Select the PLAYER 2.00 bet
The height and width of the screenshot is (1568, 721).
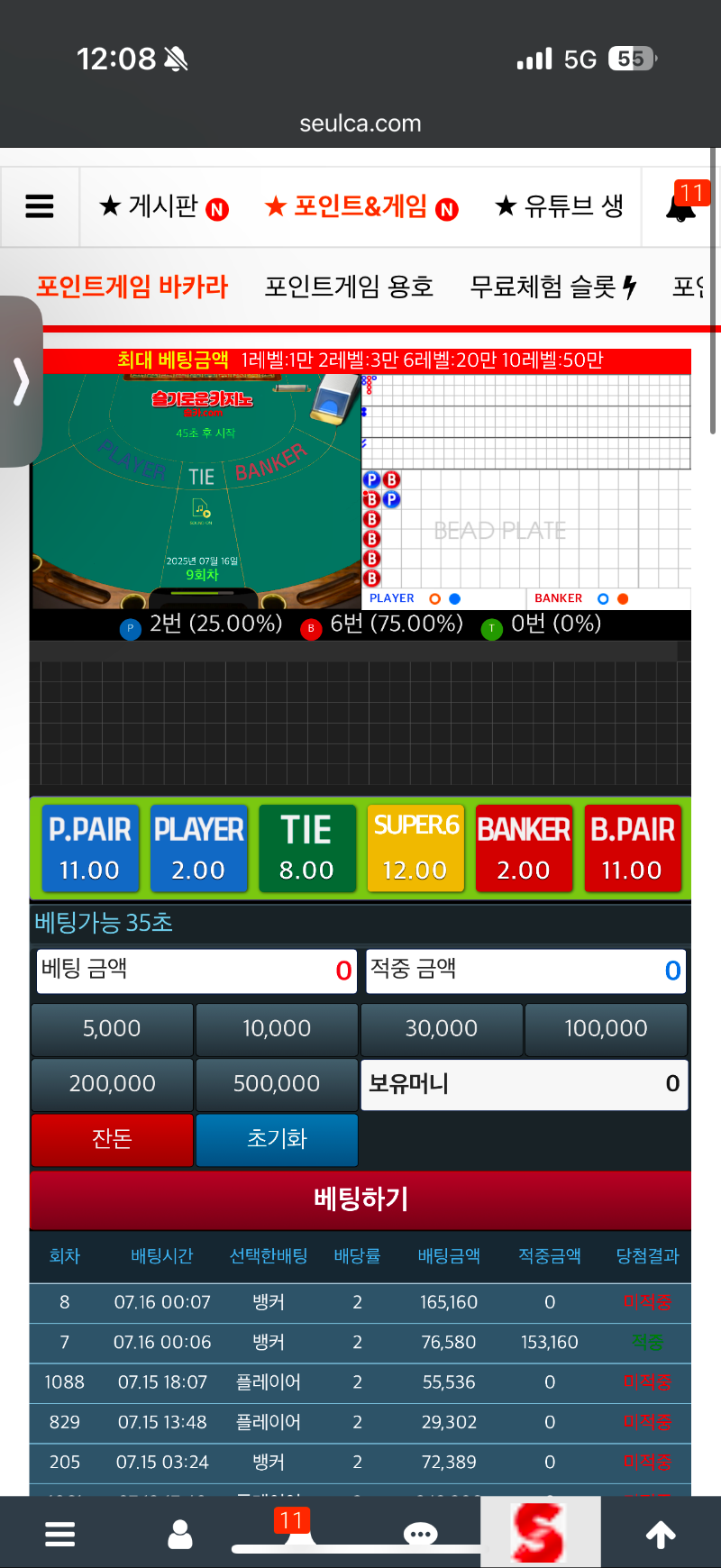coord(198,848)
